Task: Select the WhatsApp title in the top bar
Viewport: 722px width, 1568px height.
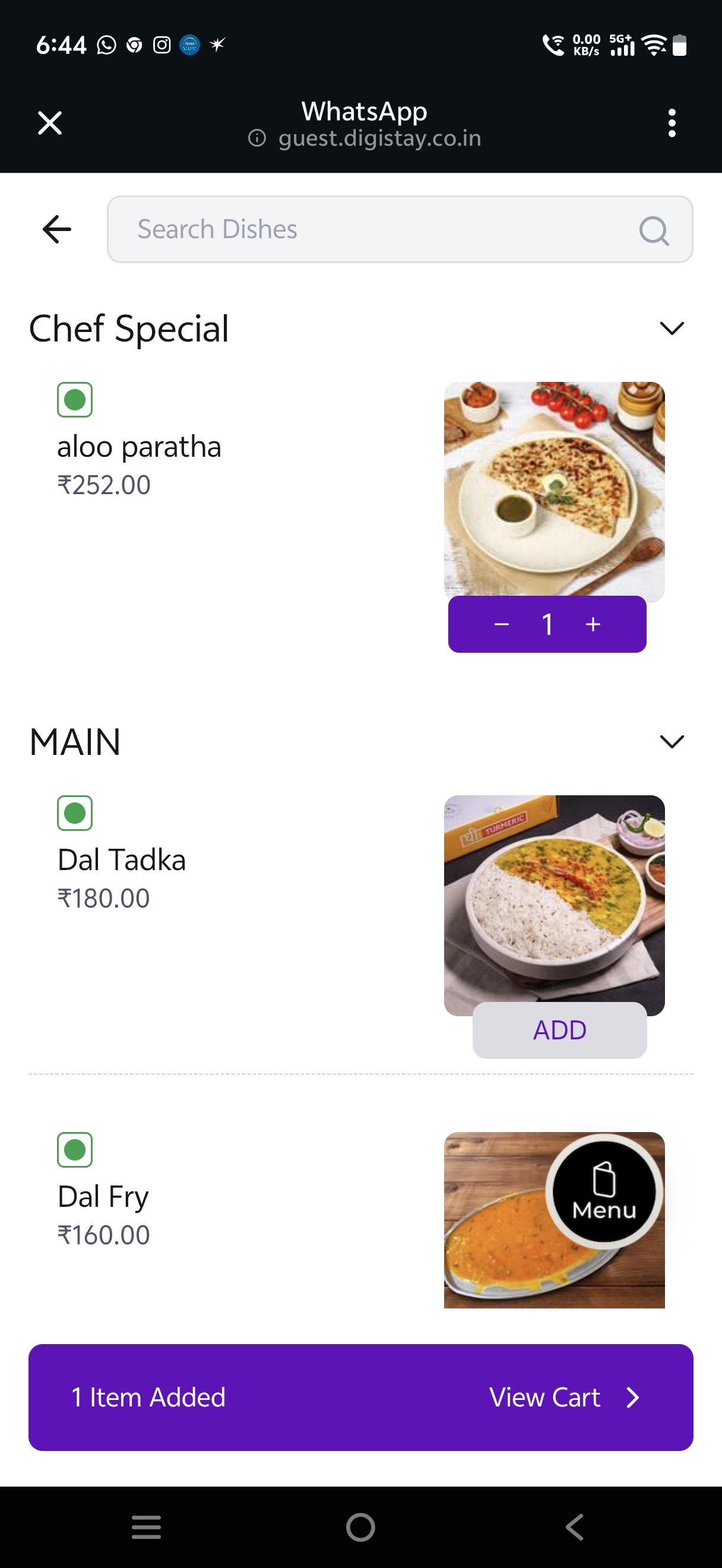Action: (364, 112)
